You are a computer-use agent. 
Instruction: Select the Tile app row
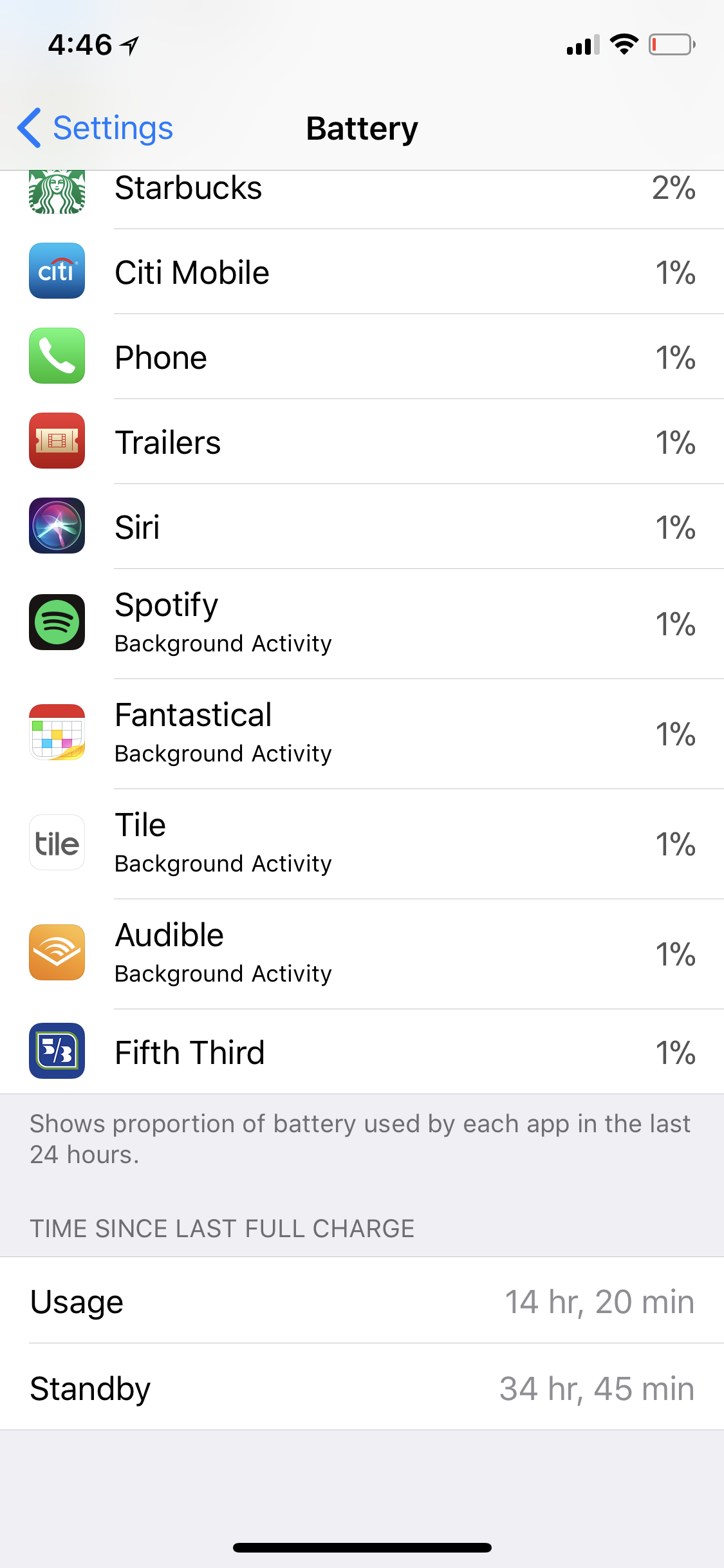click(362, 844)
